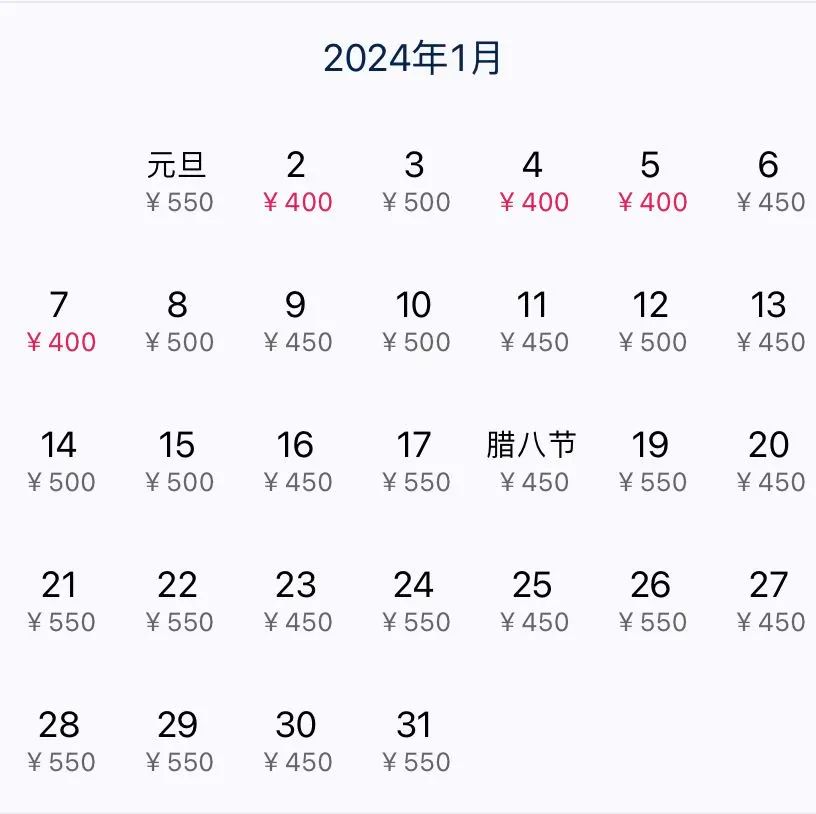Tap January 20 at ¥450
The width and height of the screenshot is (816, 814).
pyautogui.click(x=769, y=461)
